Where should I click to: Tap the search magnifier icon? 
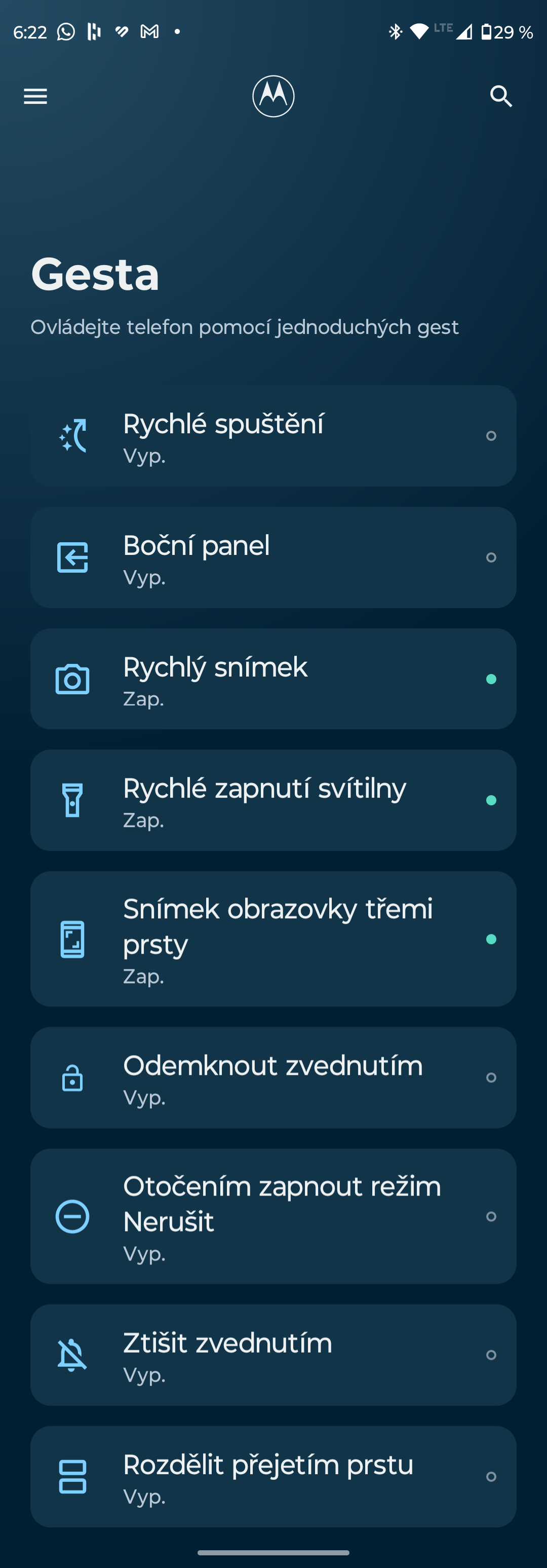point(501,96)
